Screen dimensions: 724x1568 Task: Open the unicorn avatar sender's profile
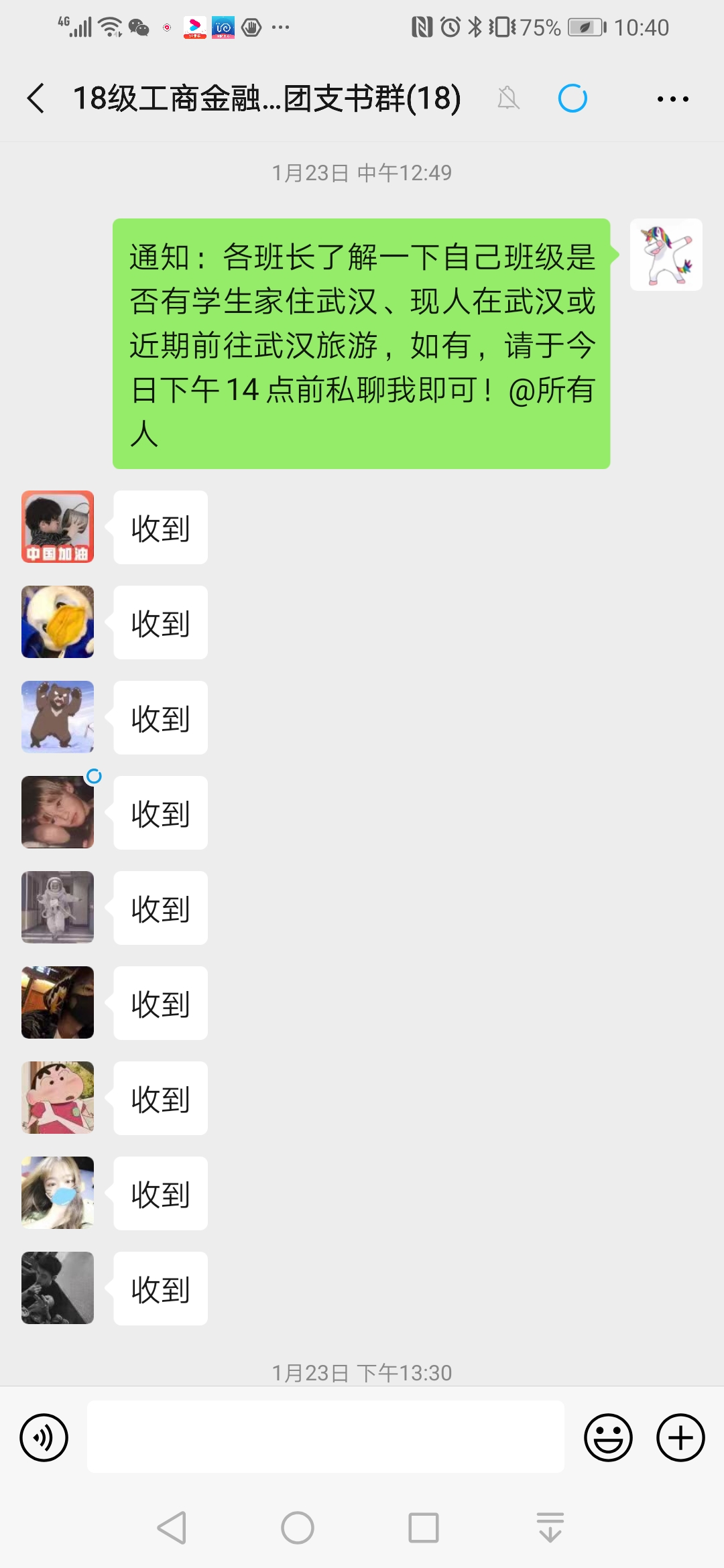click(x=666, y=255)
